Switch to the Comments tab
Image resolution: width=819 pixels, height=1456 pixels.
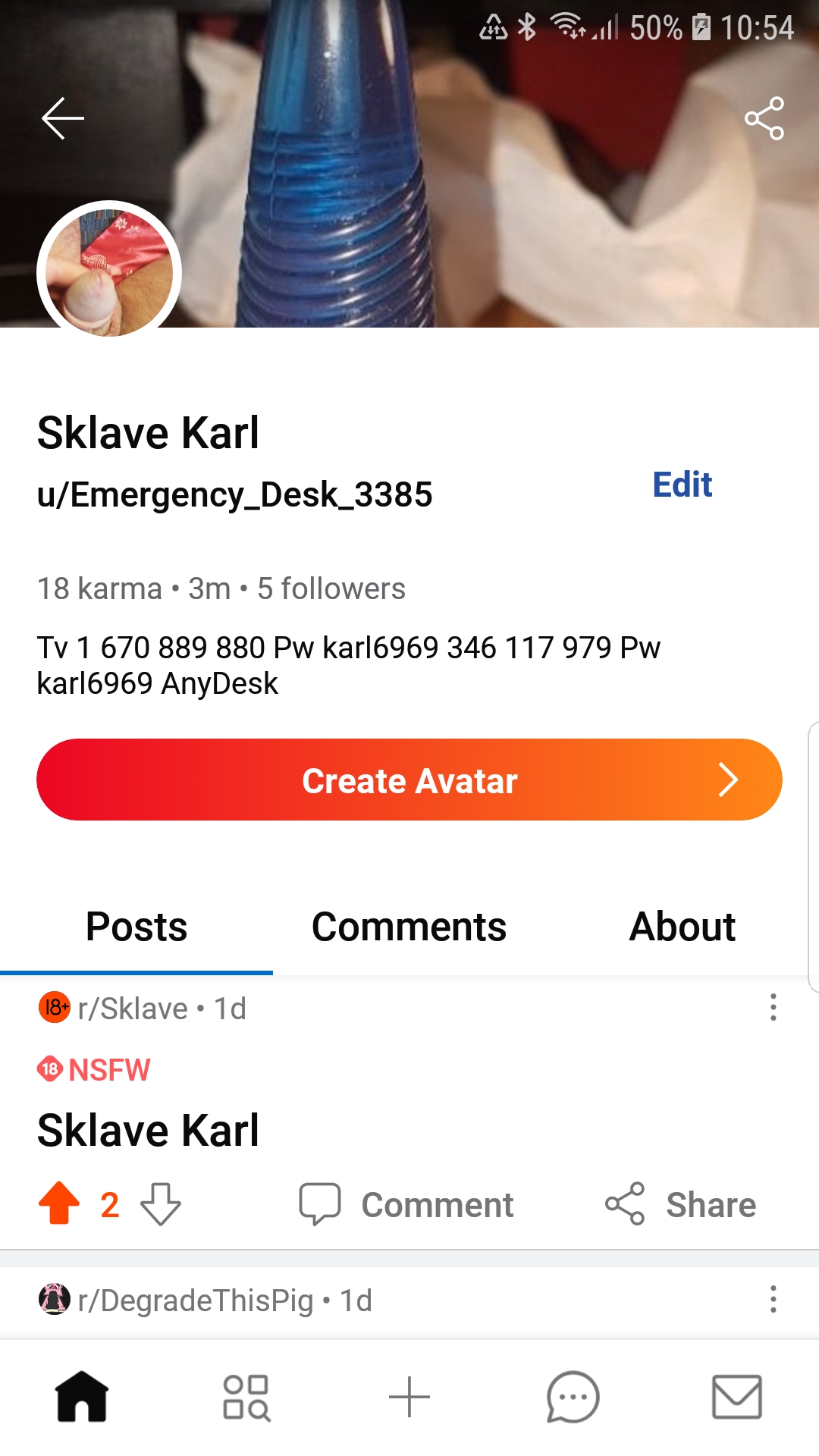pos(409,927)
